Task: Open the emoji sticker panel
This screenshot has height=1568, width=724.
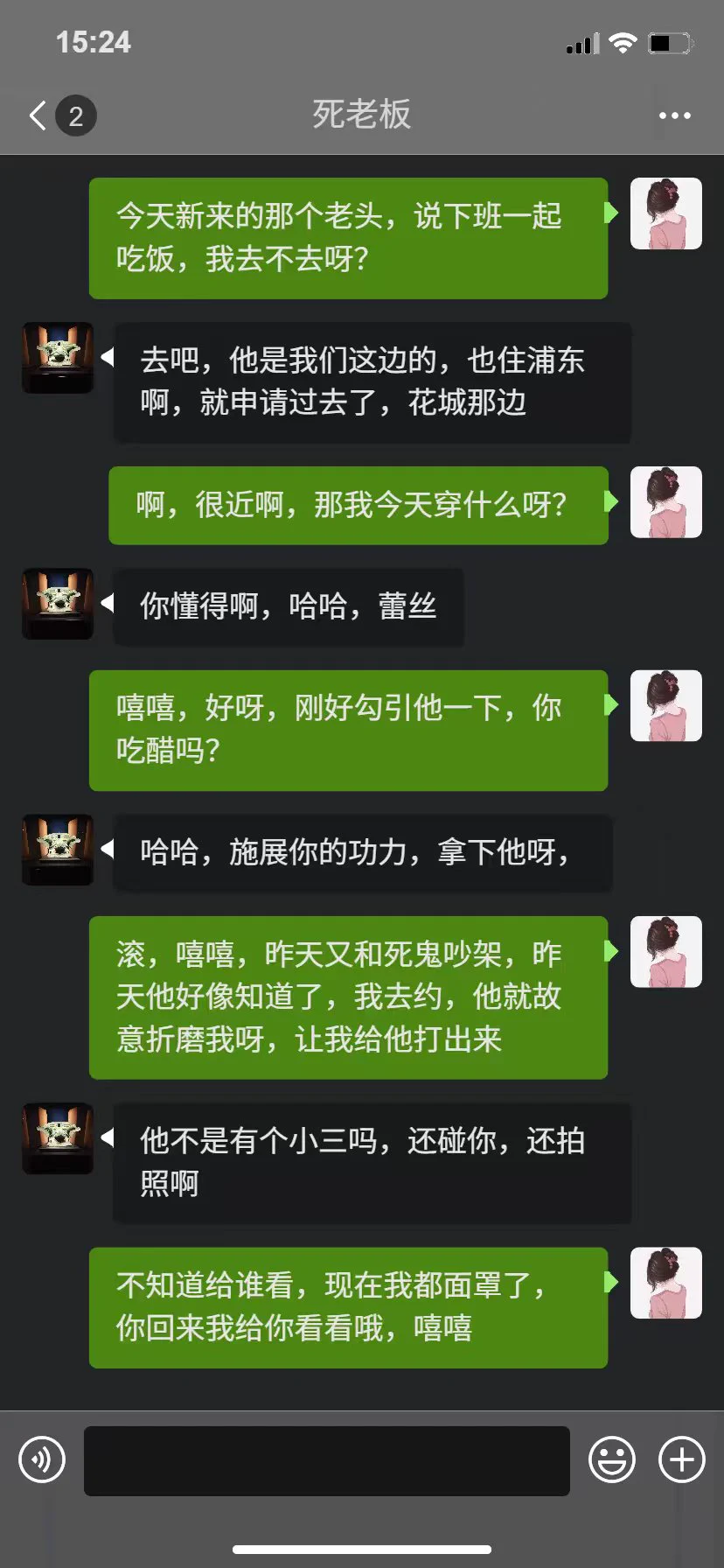Action: (611, 1459)
